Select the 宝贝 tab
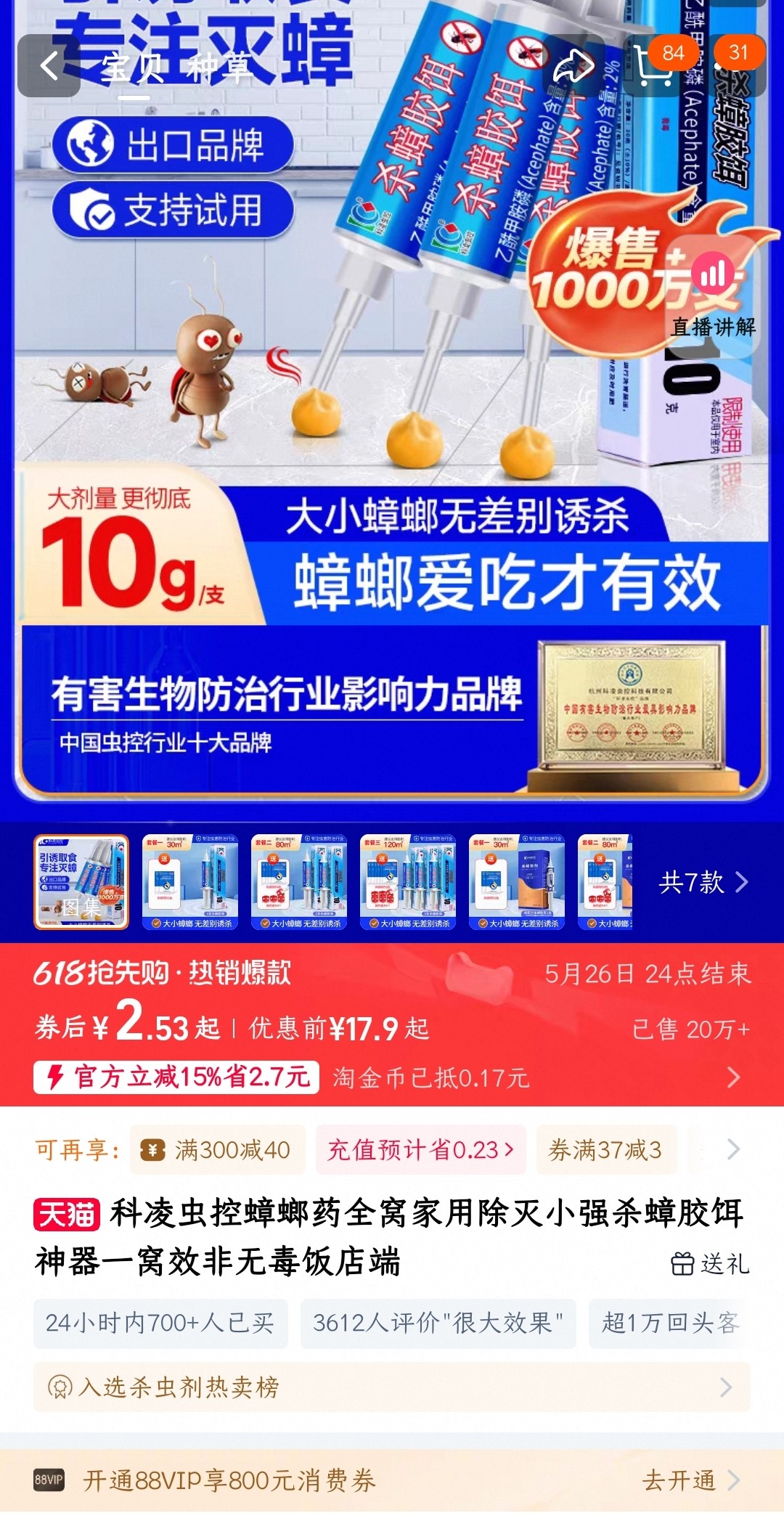 pyautogui.click(x=132, y=68)
